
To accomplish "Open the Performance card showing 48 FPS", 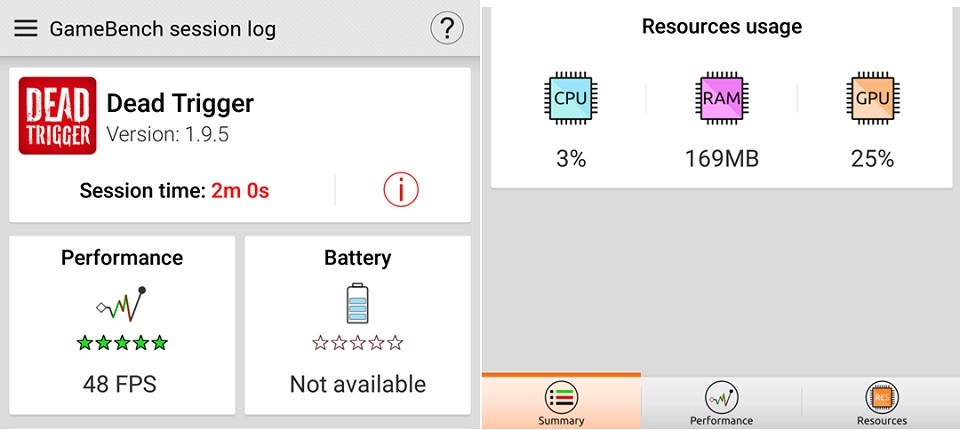I will point(122,325).
